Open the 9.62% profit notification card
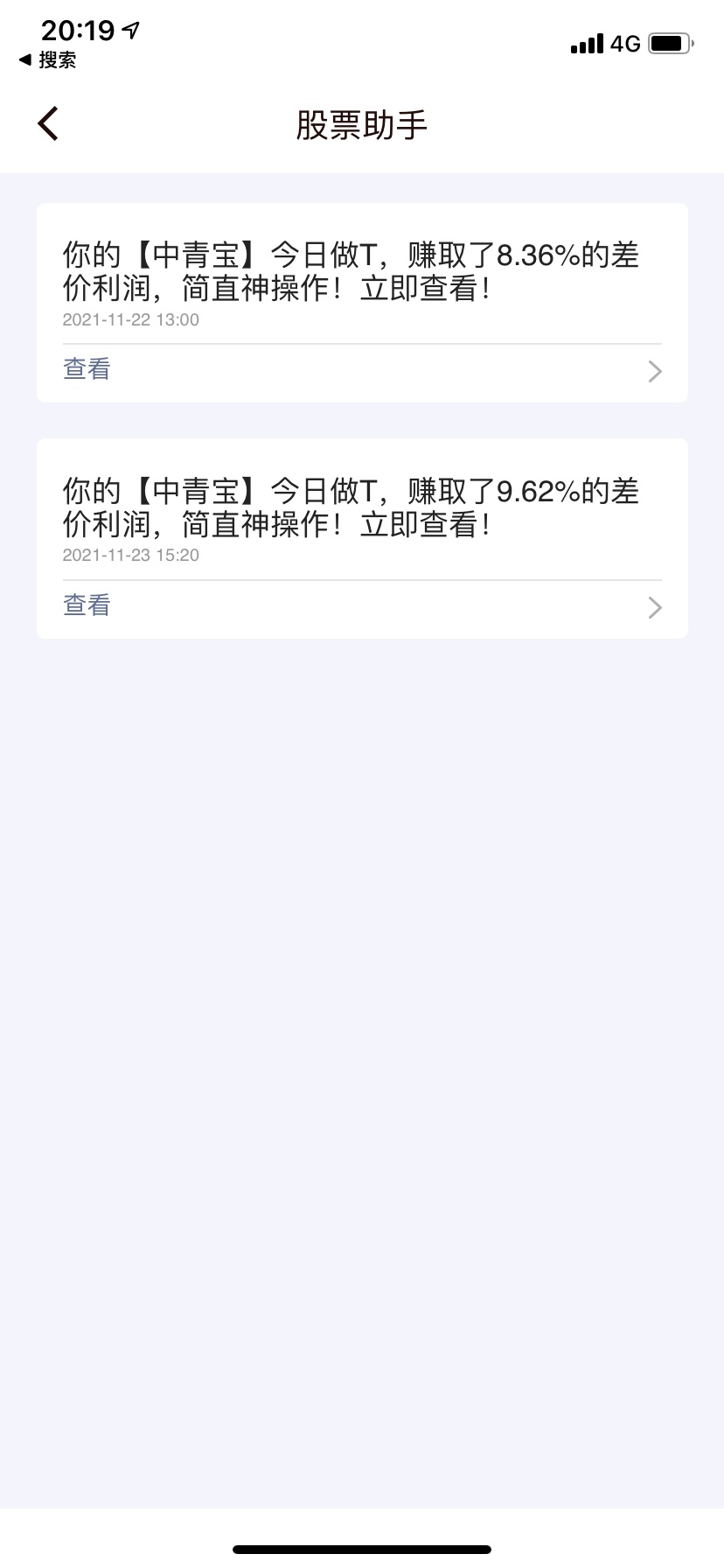Viewport: 724px width, 1568px height. click(362, 538)
